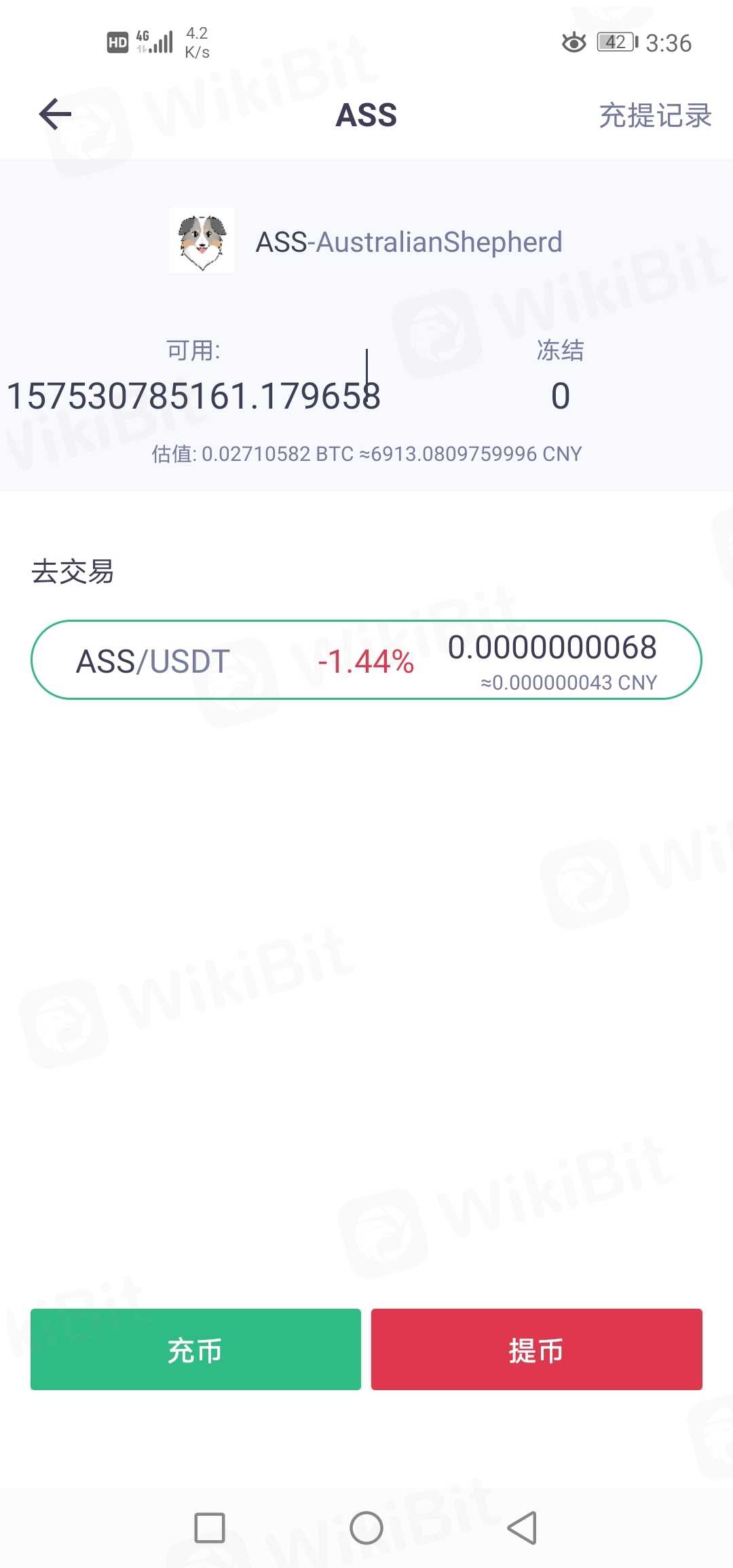Open 充提记录 deposit and withdrawal records

coord(654,115)
